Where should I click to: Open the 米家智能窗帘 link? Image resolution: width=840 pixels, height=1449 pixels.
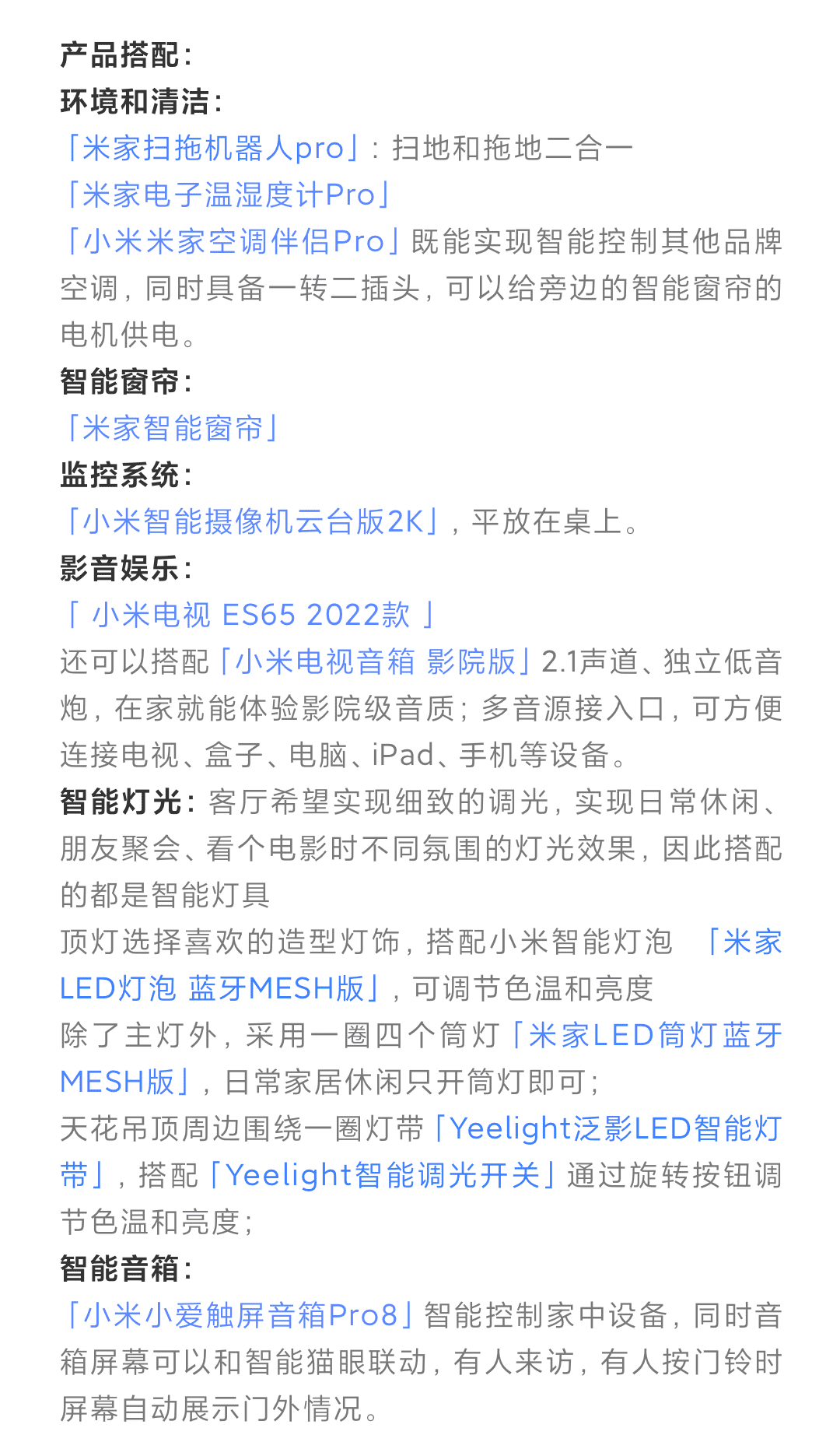(x=170, y=428)
